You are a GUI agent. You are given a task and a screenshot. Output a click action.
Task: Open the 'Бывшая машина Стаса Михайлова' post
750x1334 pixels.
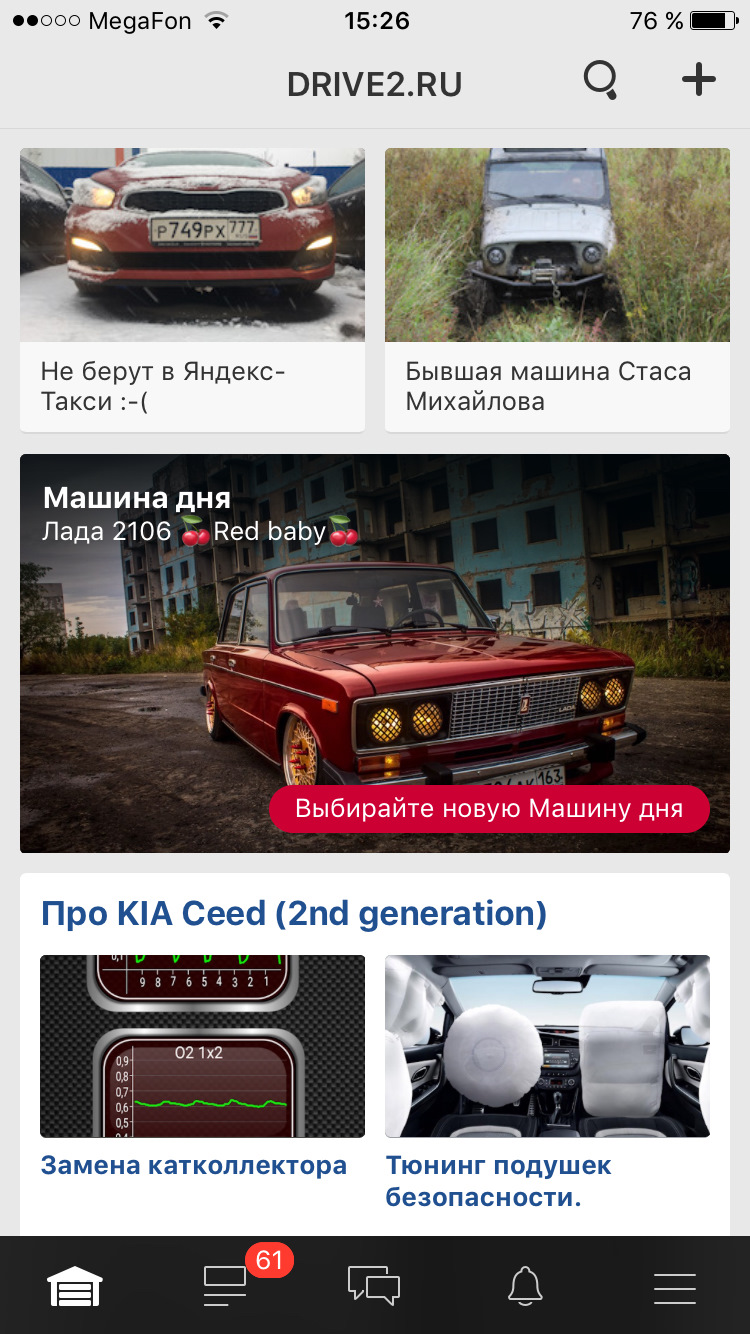click(557, 290)
